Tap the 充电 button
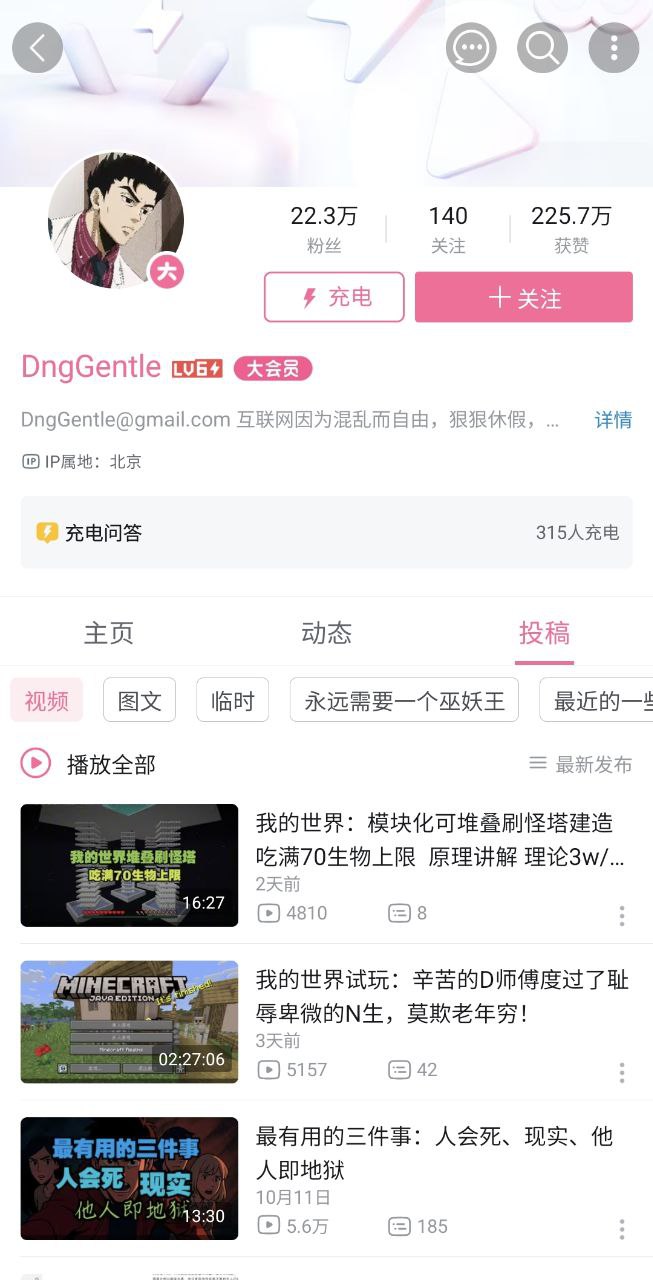This screenshot has height=1280, width=653. [x=334, y=297]
